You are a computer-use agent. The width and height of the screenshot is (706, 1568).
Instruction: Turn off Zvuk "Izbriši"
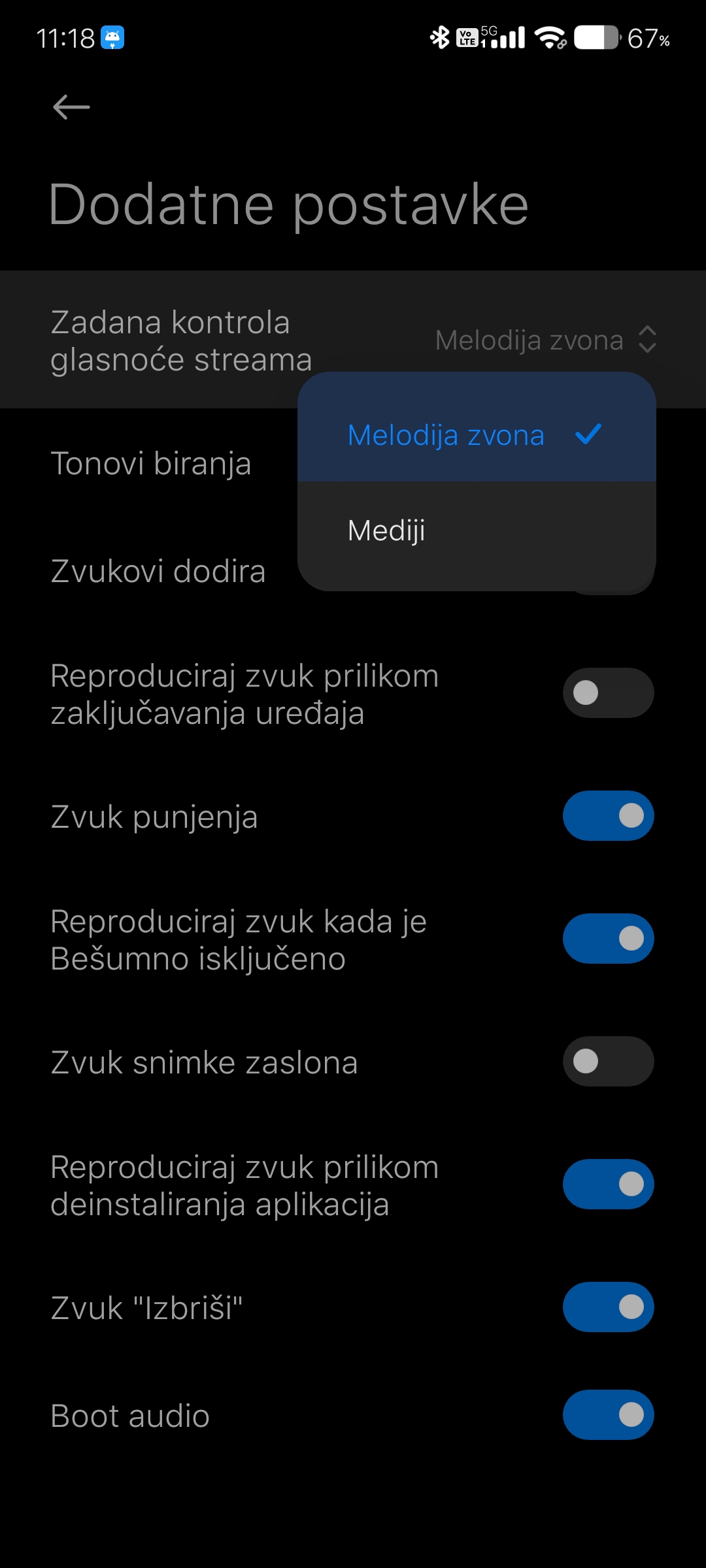pos(608,1307)
